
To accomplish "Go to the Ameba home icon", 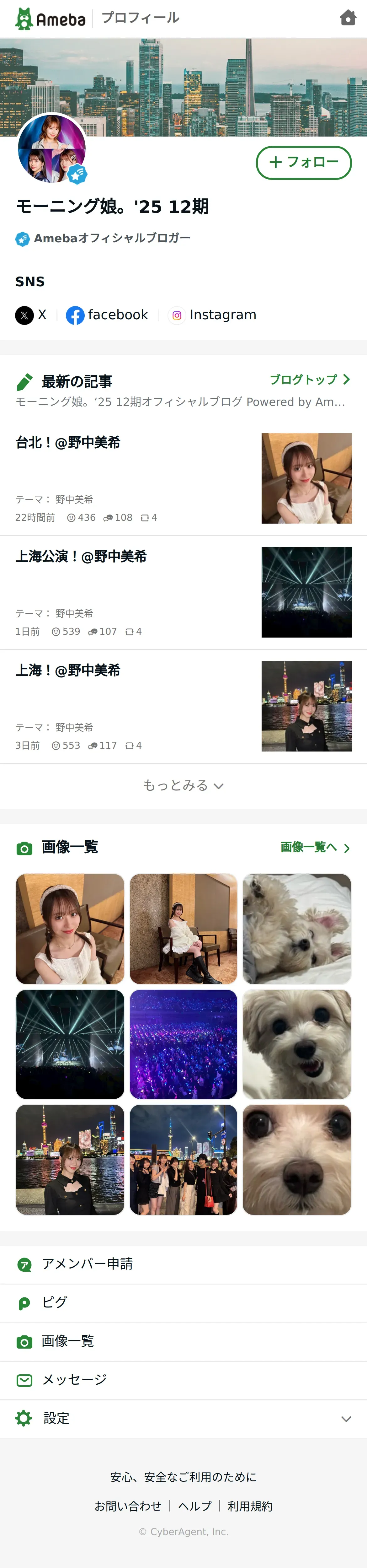I will 348,18.
